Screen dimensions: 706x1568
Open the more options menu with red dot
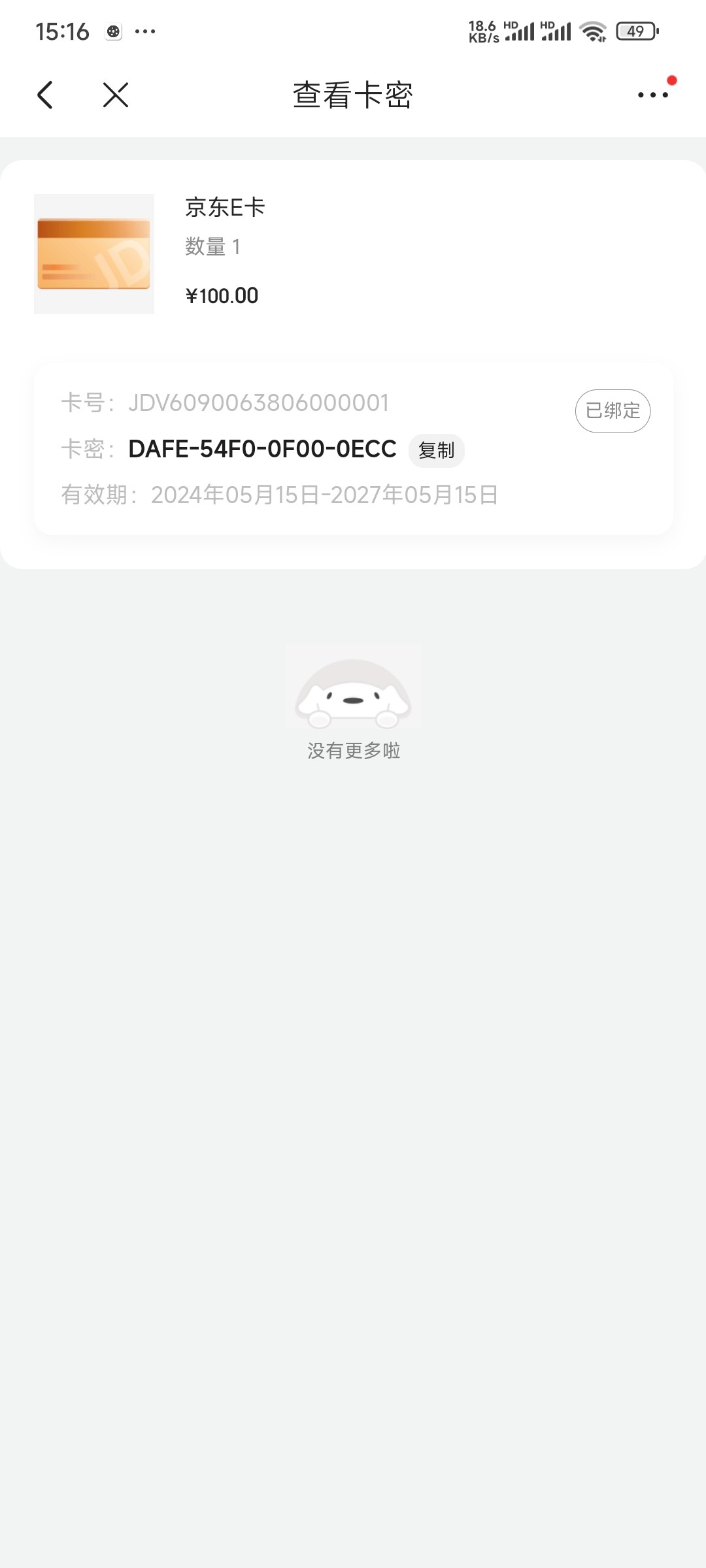coord(654,95)
